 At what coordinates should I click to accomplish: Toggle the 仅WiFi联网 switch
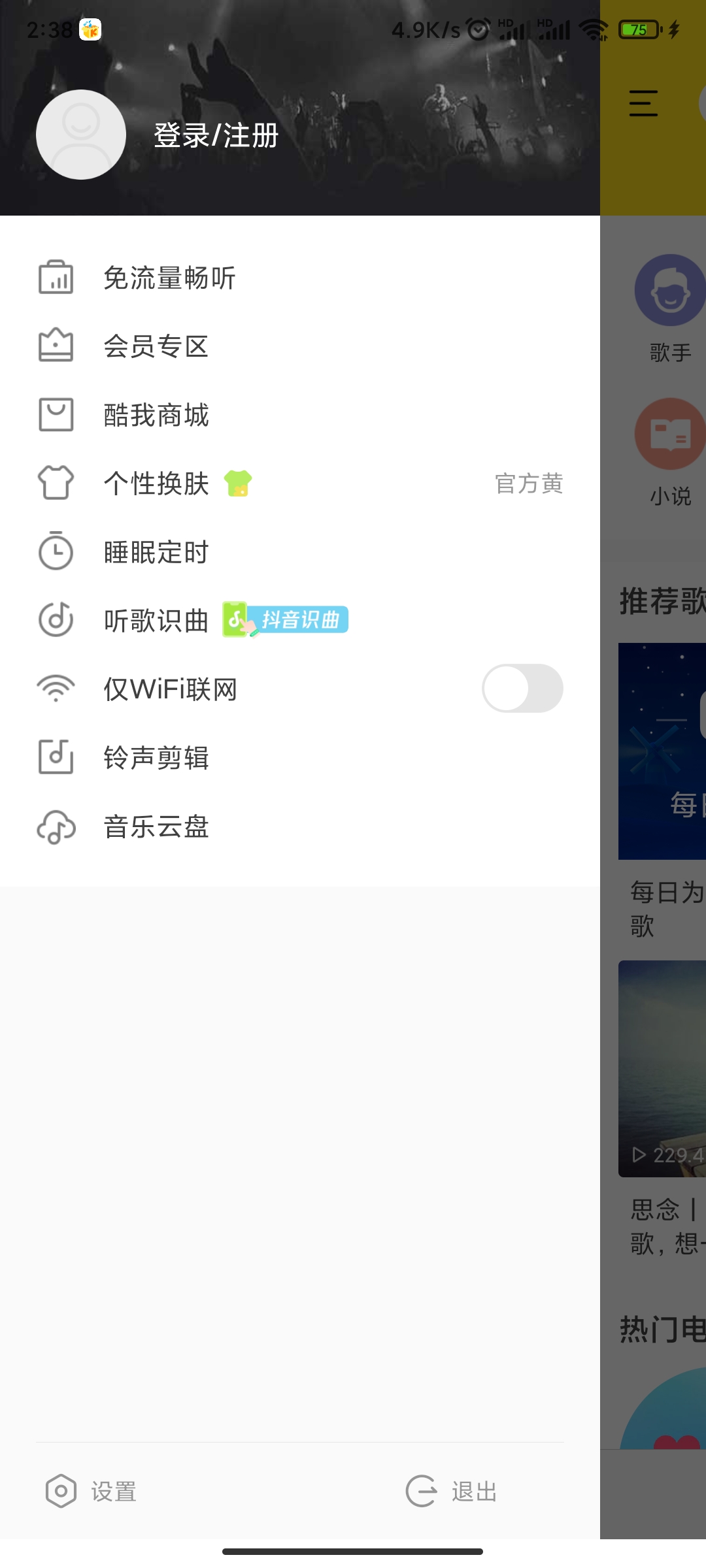coord(522,689)
